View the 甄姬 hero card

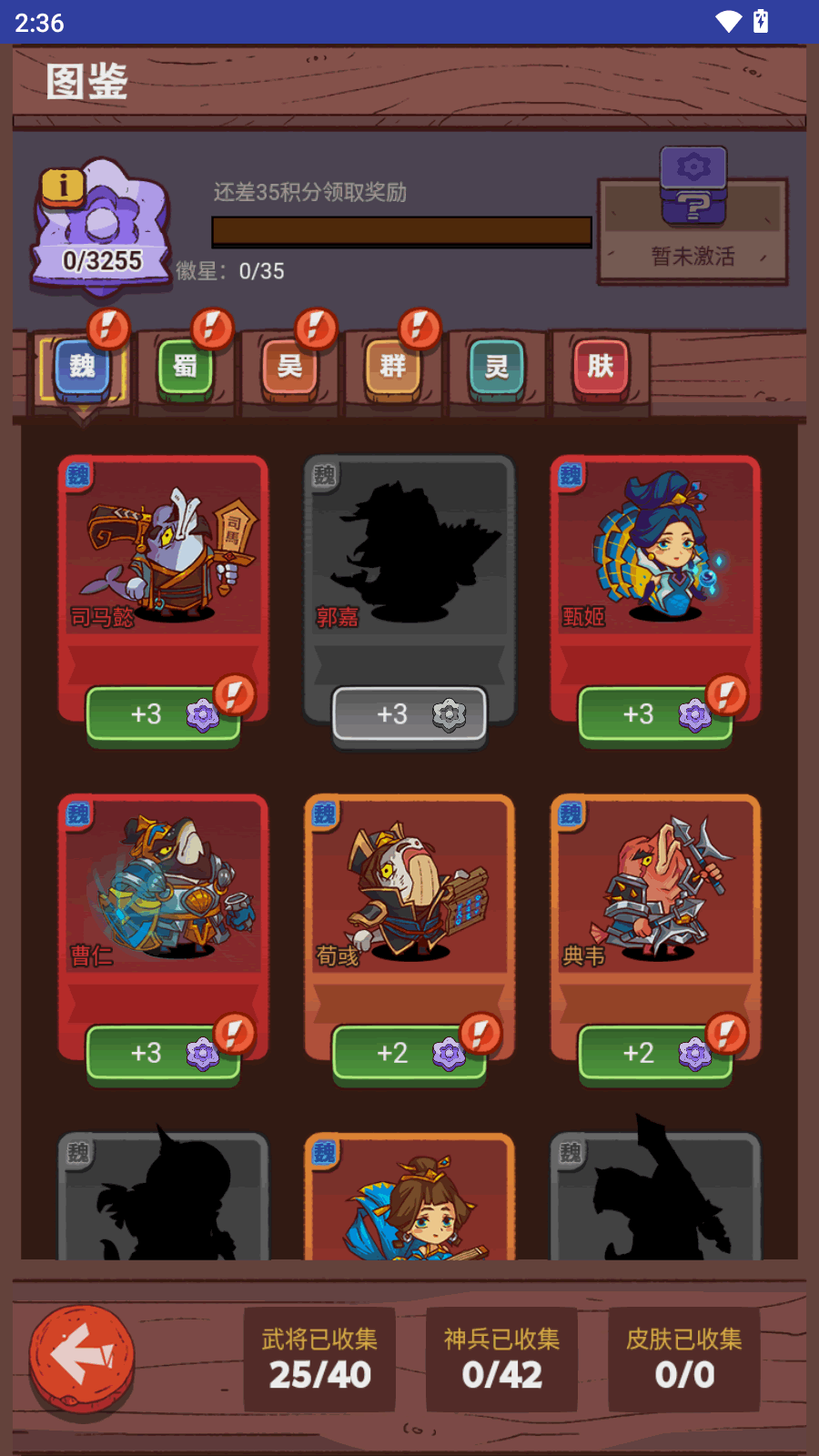655,555
